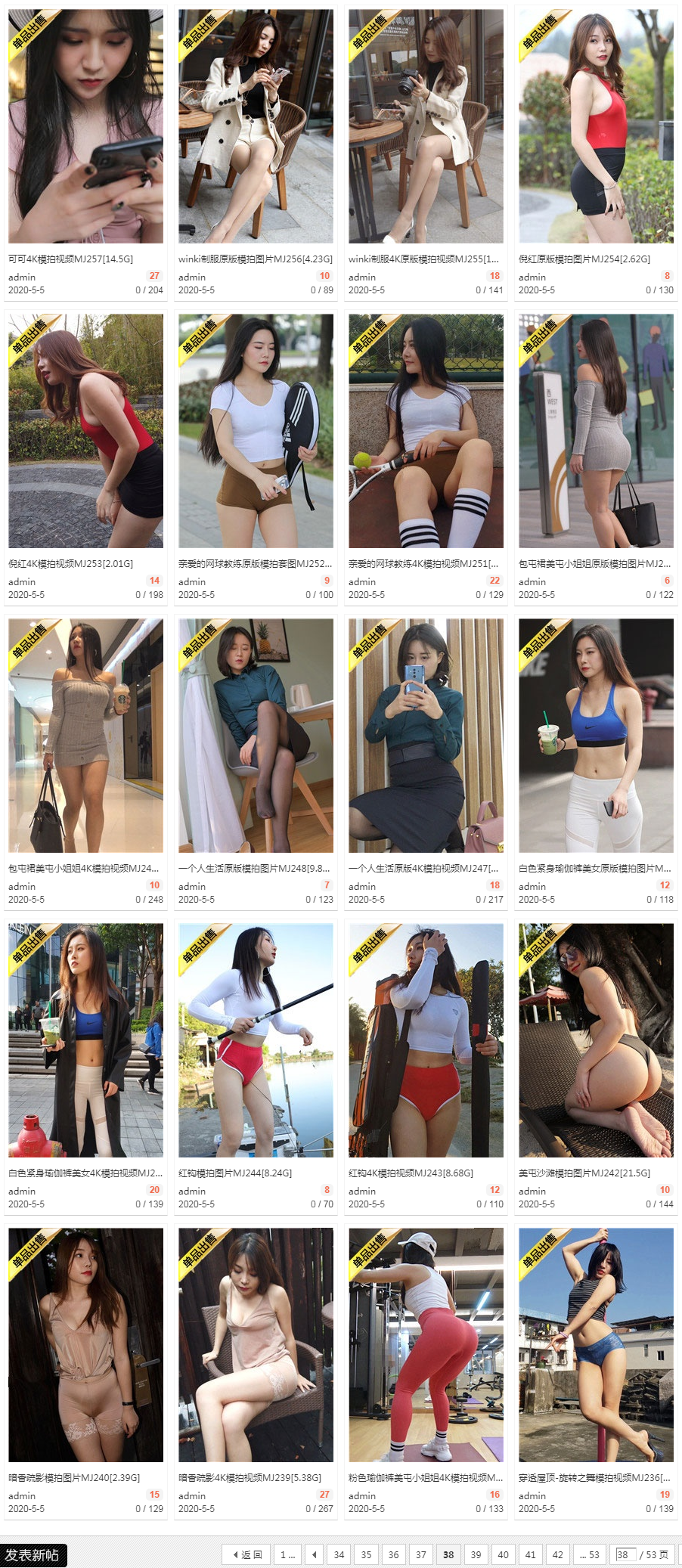This screenshot has width=682, height=1568.
Task: Jump to last page '... 53'
Action: click(x=589, y=1554)
